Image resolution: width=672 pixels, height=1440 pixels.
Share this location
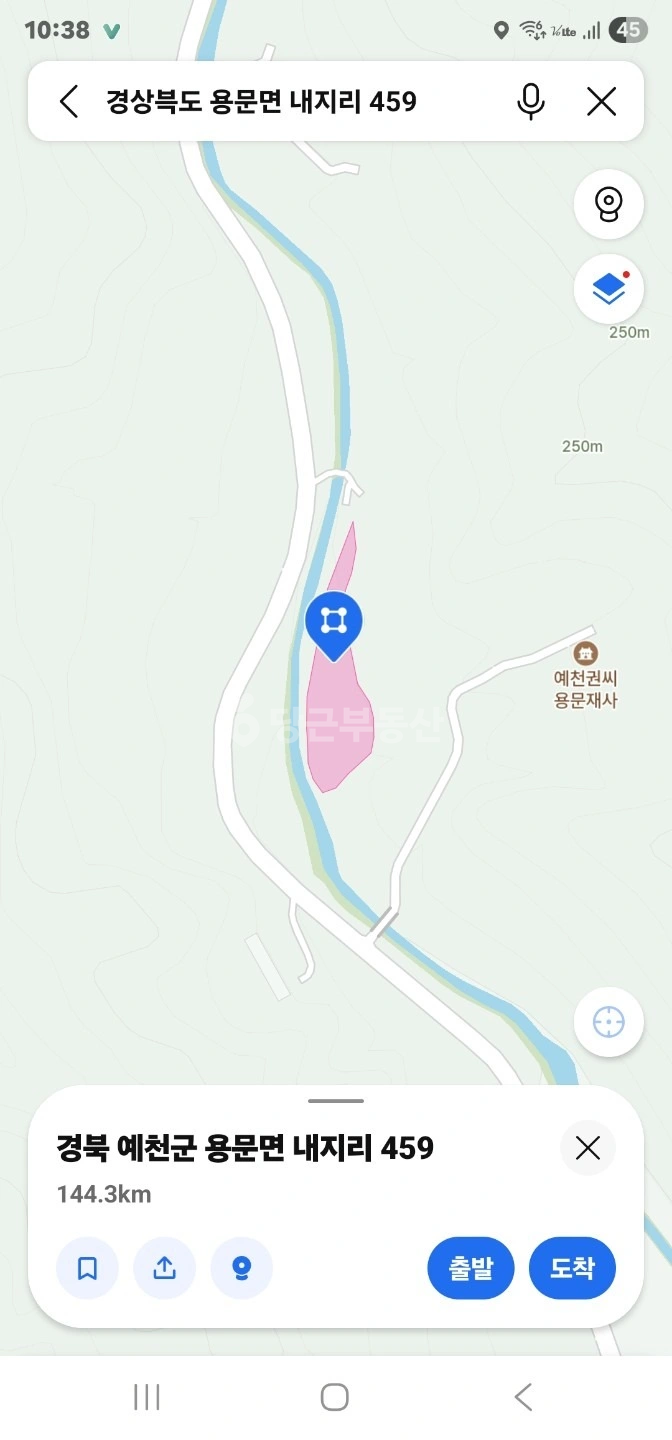click(x=164, y=1268)
